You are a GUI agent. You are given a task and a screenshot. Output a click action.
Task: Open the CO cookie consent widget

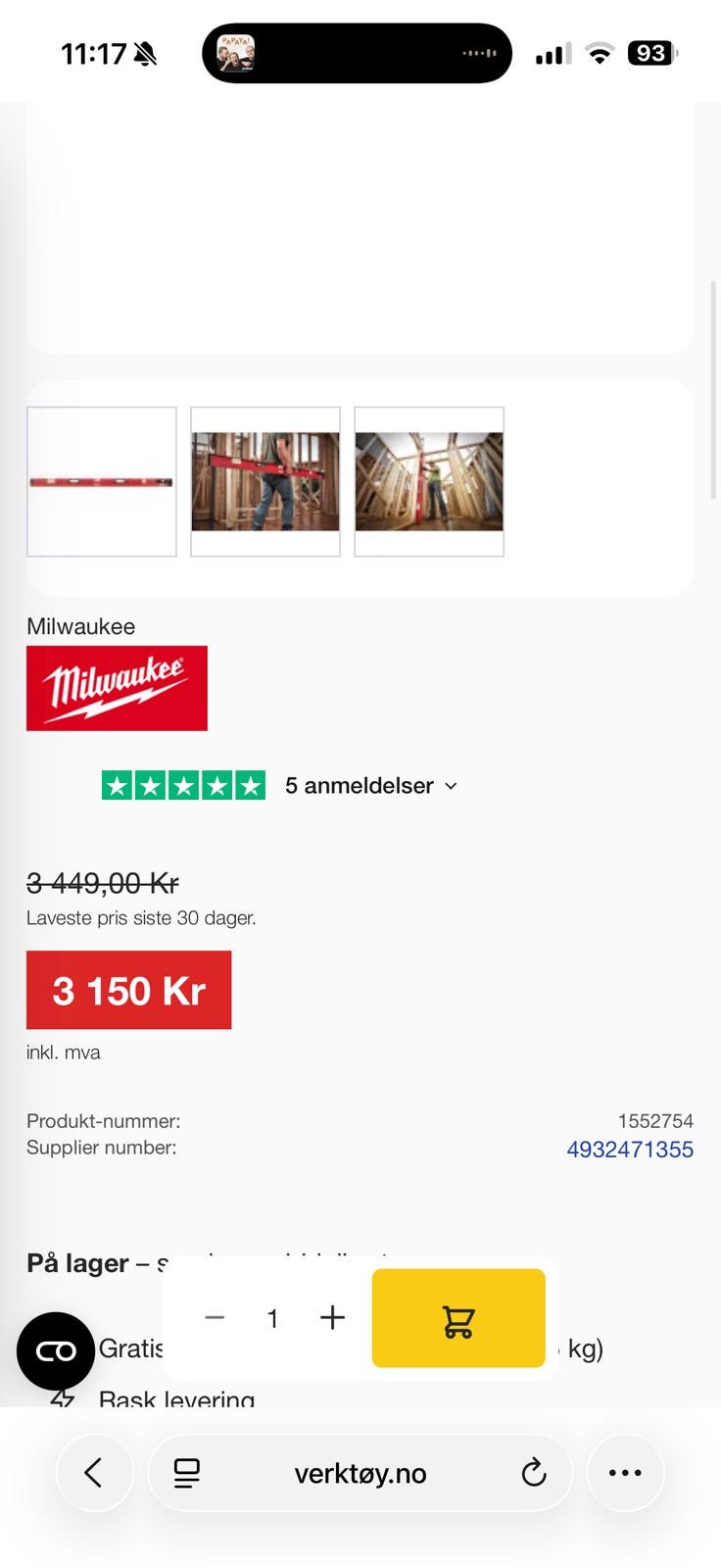(x=55, y=1350)
